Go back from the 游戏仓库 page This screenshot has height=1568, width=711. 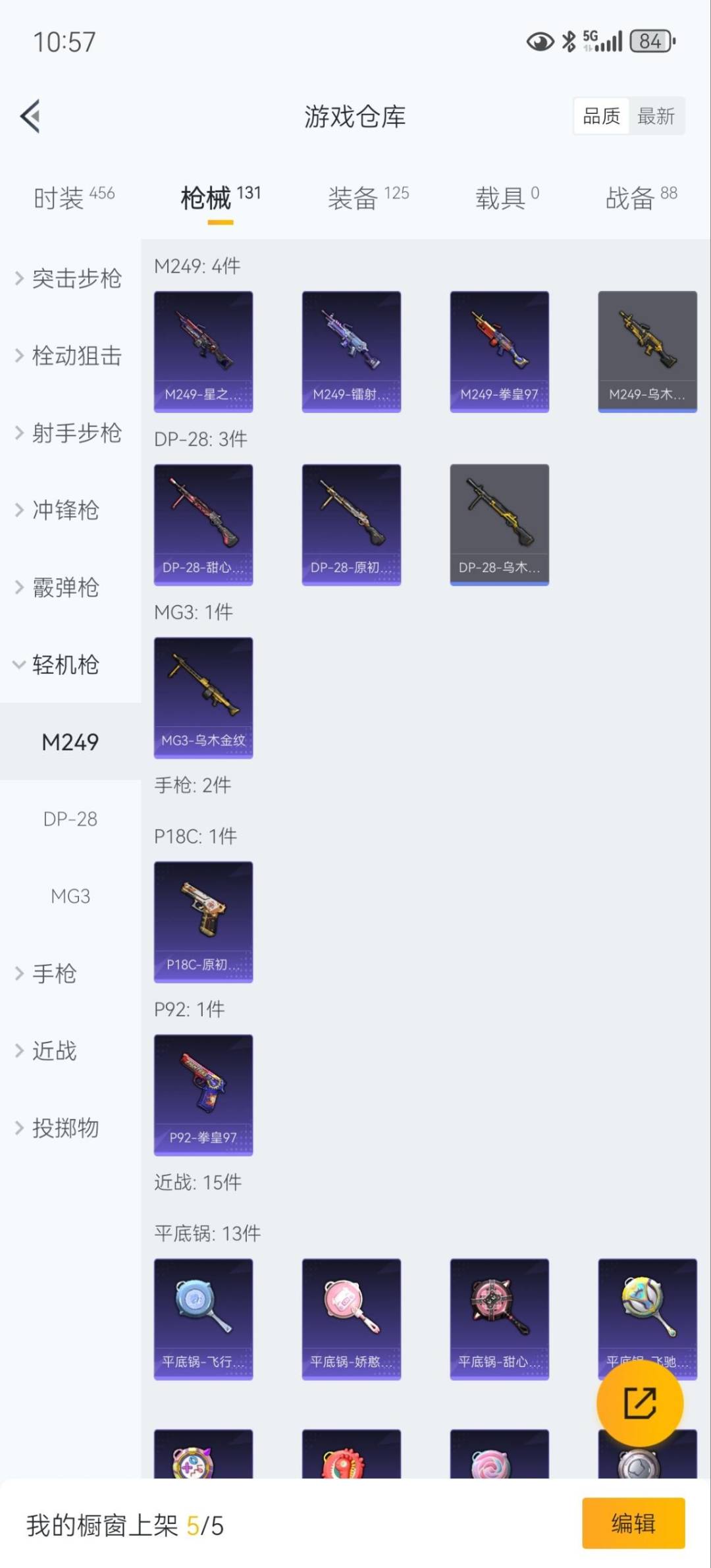coord(30,117)
